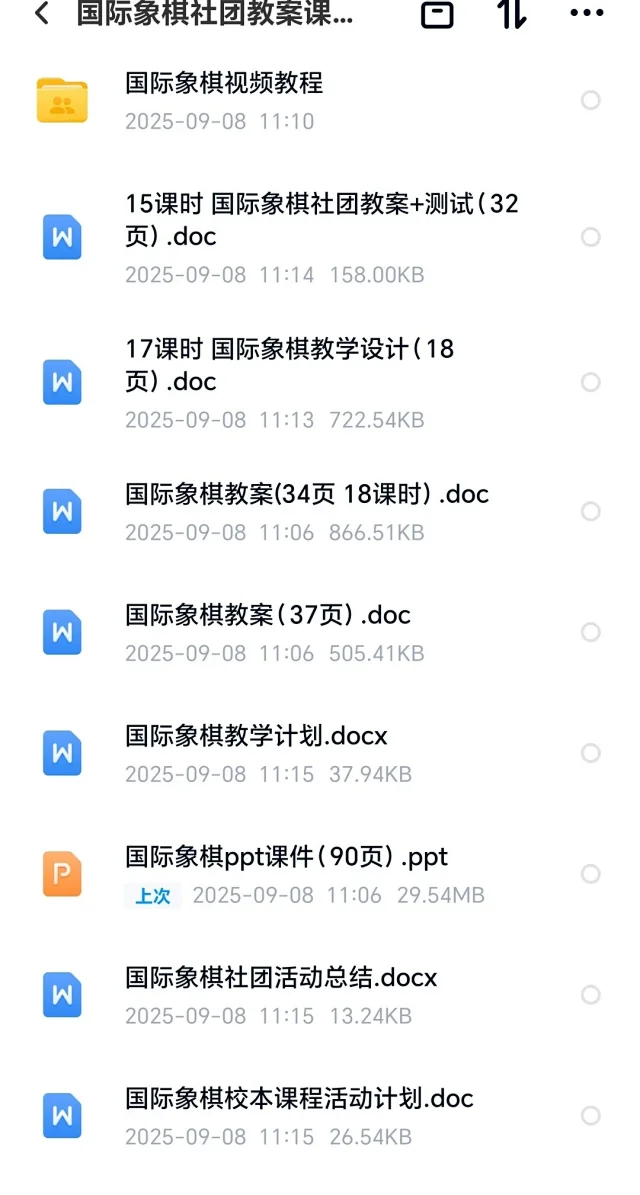
Task: Open the sort order arrows
Action: (512, 14)
